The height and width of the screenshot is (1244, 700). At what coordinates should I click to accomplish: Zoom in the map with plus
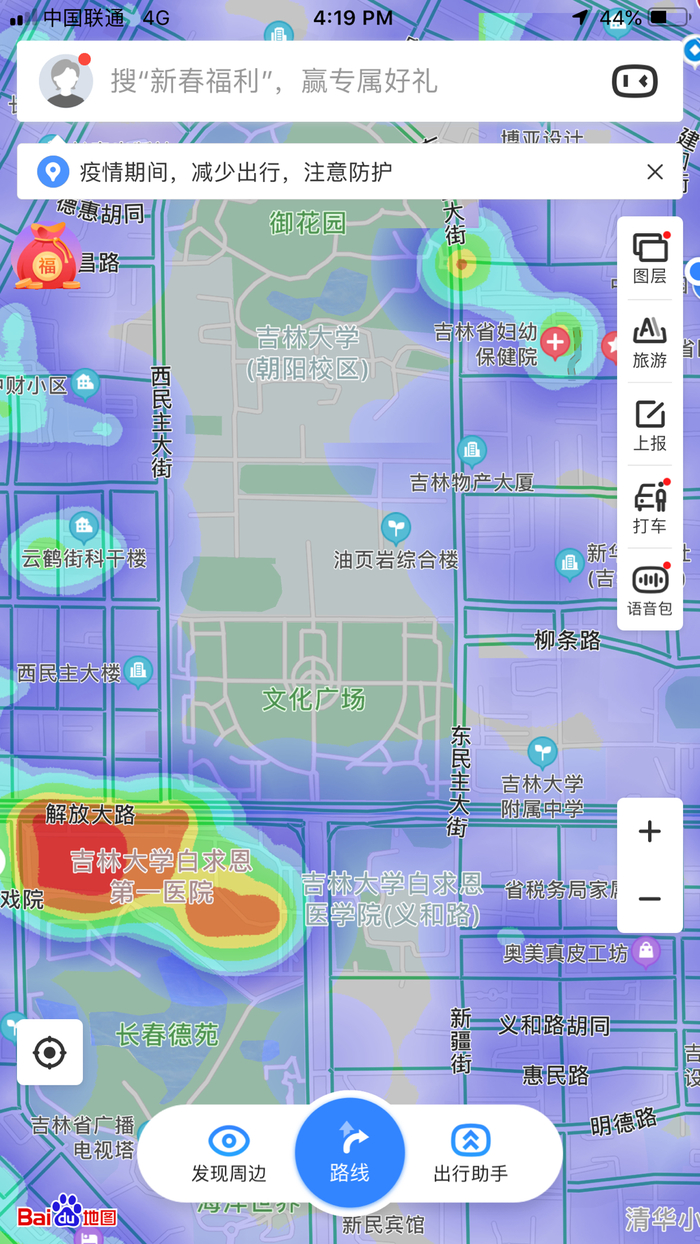click(x=650, y=831)
